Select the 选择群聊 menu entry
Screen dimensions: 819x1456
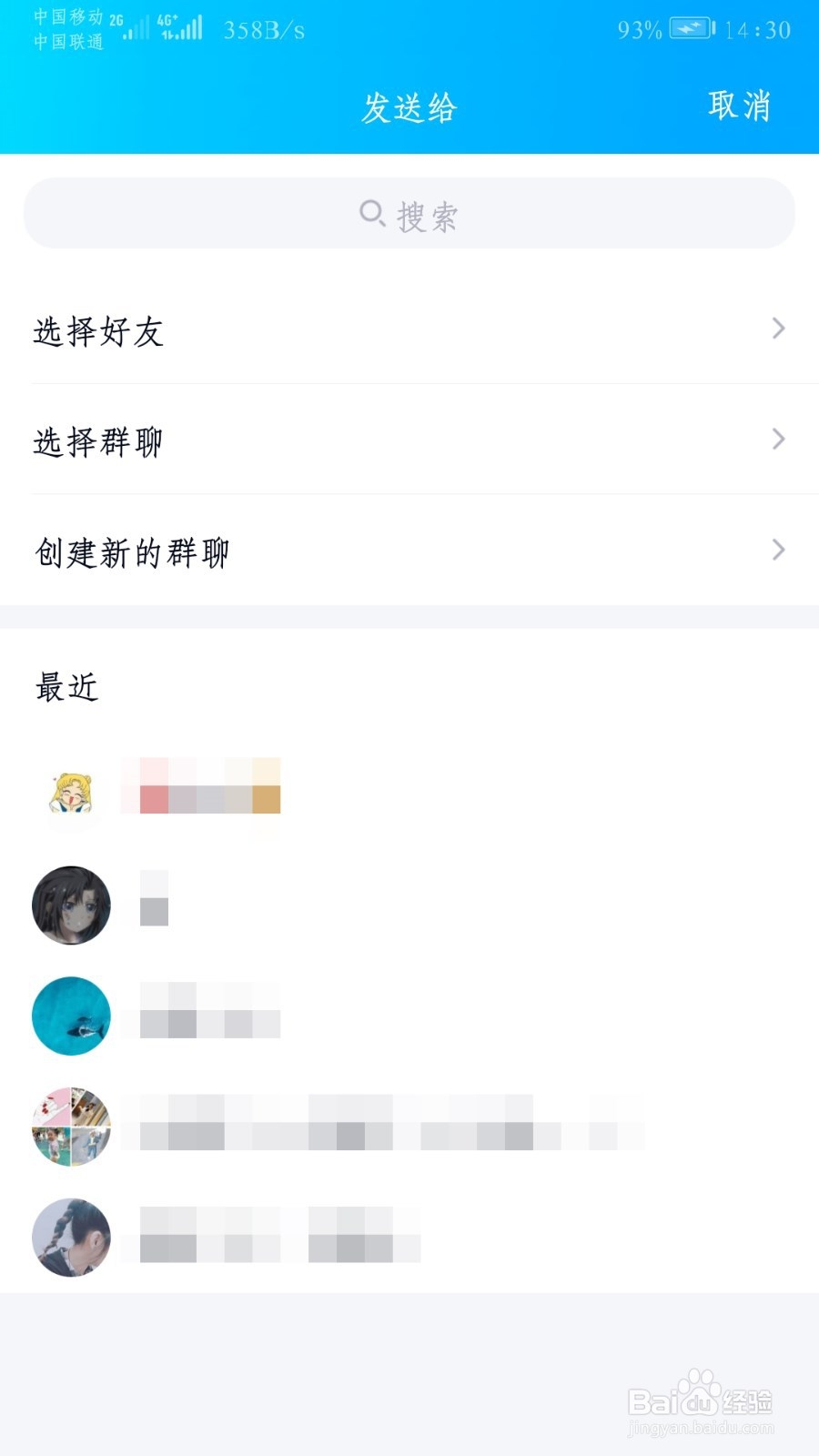point(100,441)
